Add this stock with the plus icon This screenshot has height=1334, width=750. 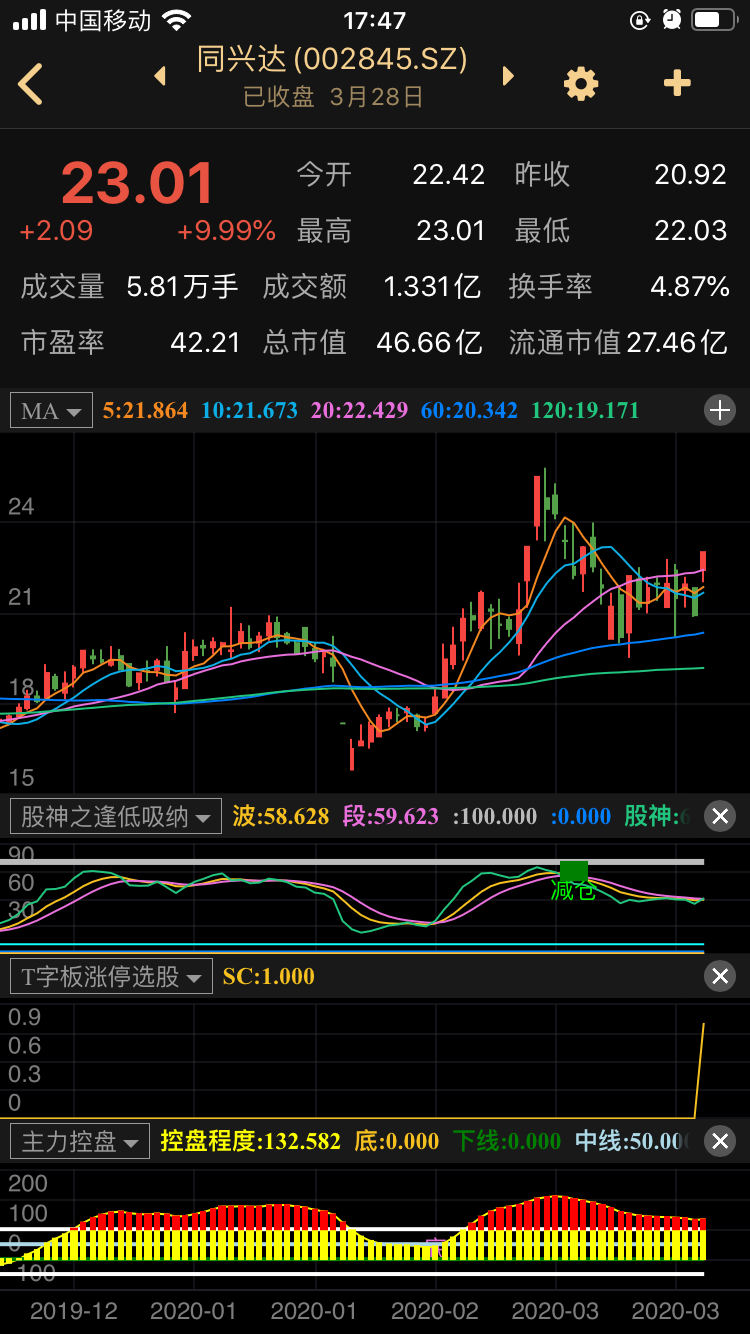[x=677, y=83]
